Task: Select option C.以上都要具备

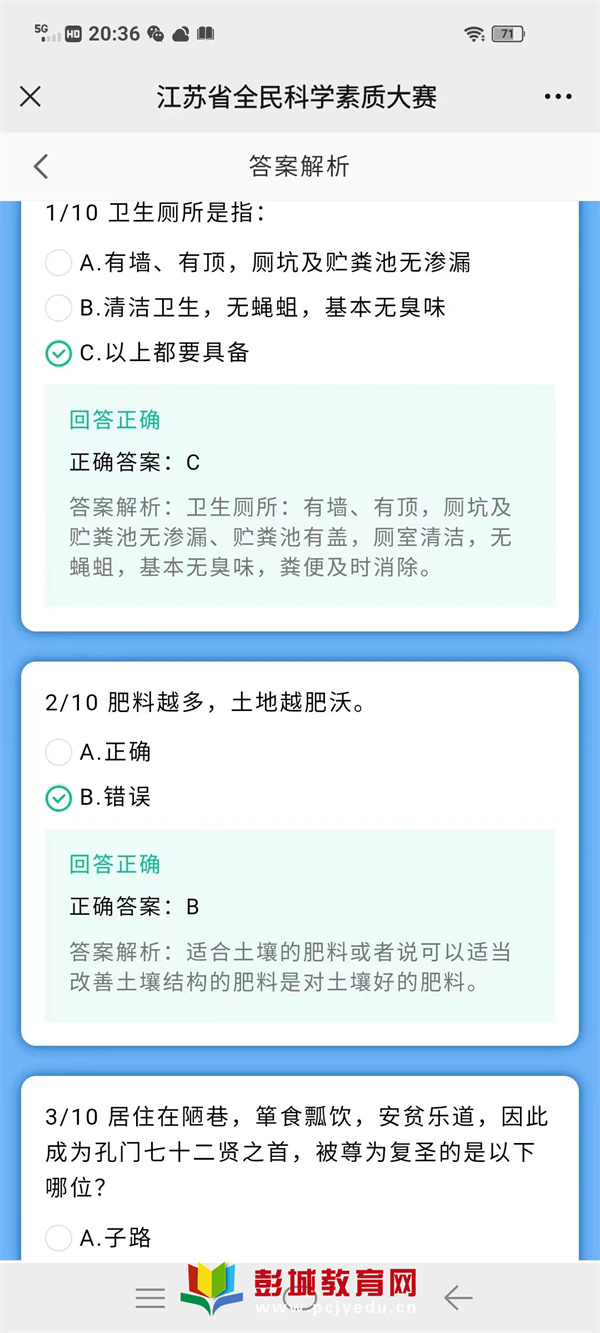Action: tap(59, 353)
